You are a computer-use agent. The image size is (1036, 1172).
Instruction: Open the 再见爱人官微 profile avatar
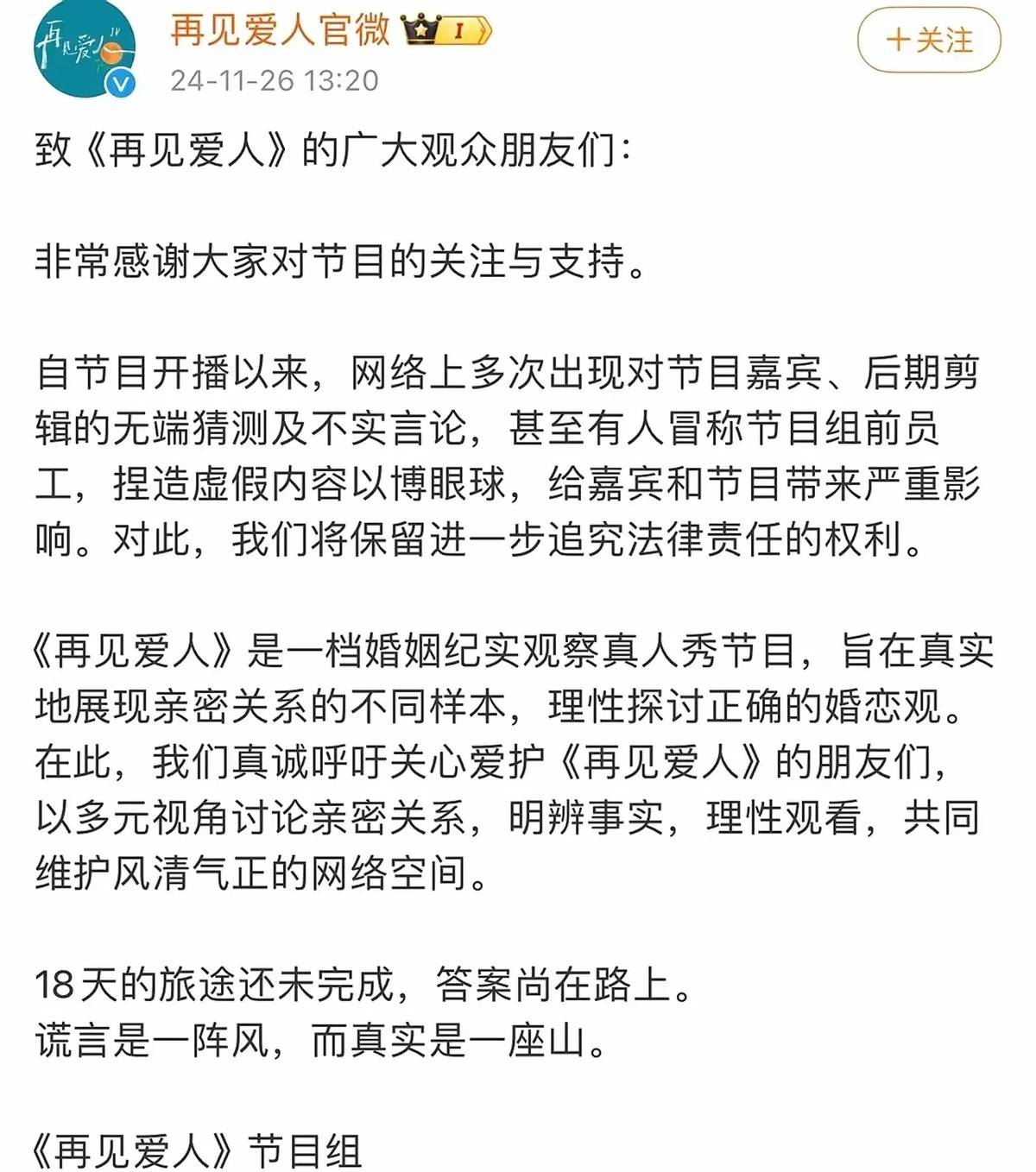[x=85, y=49]
